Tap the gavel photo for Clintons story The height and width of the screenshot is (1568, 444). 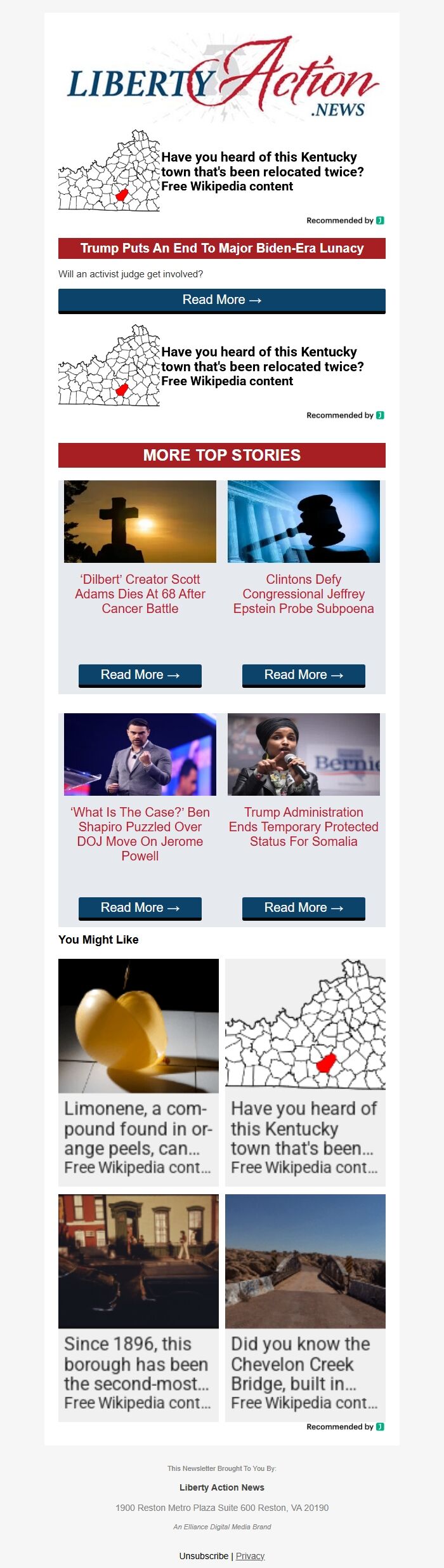click(x=304, y=522)
